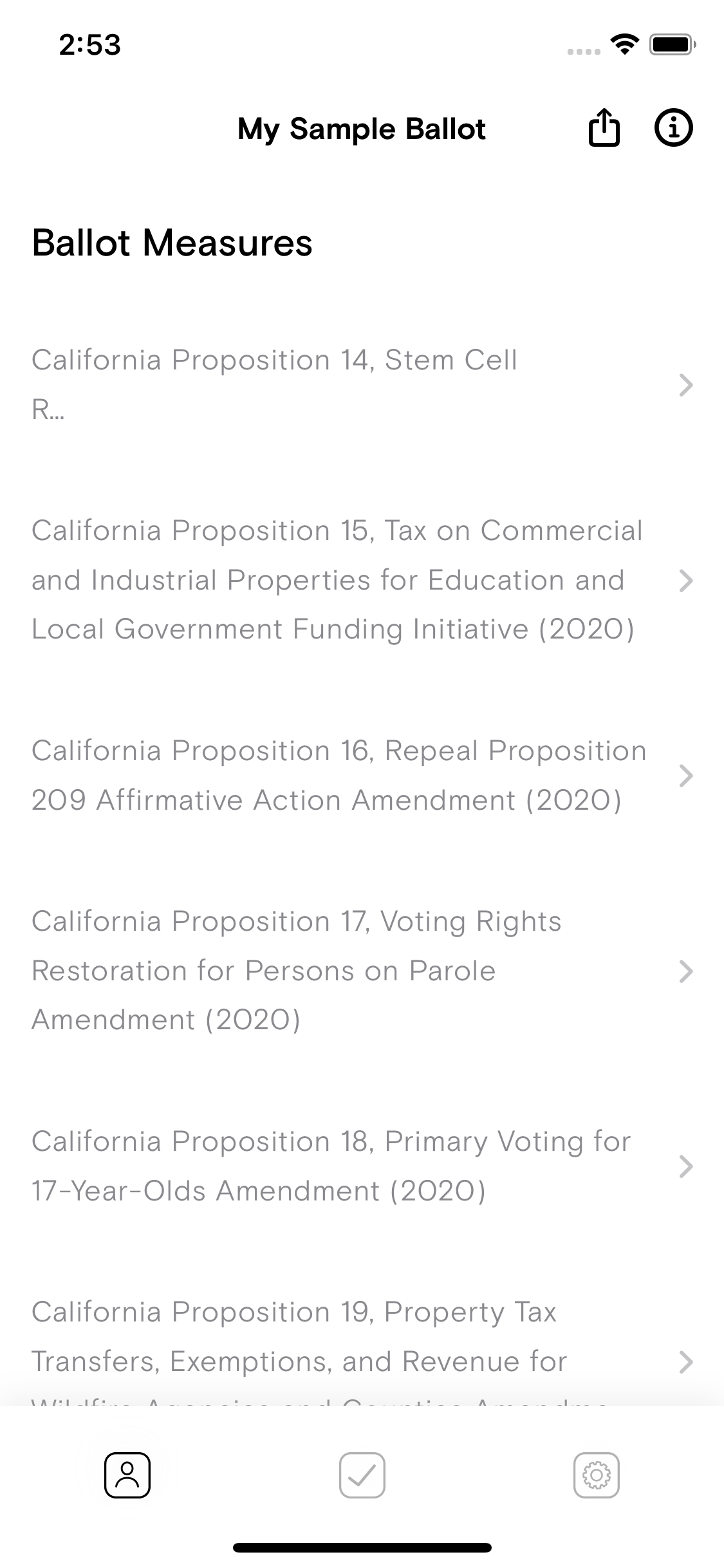
Task: Open the share sheet for My Sample Ballot
Action: tap(604, 128)
